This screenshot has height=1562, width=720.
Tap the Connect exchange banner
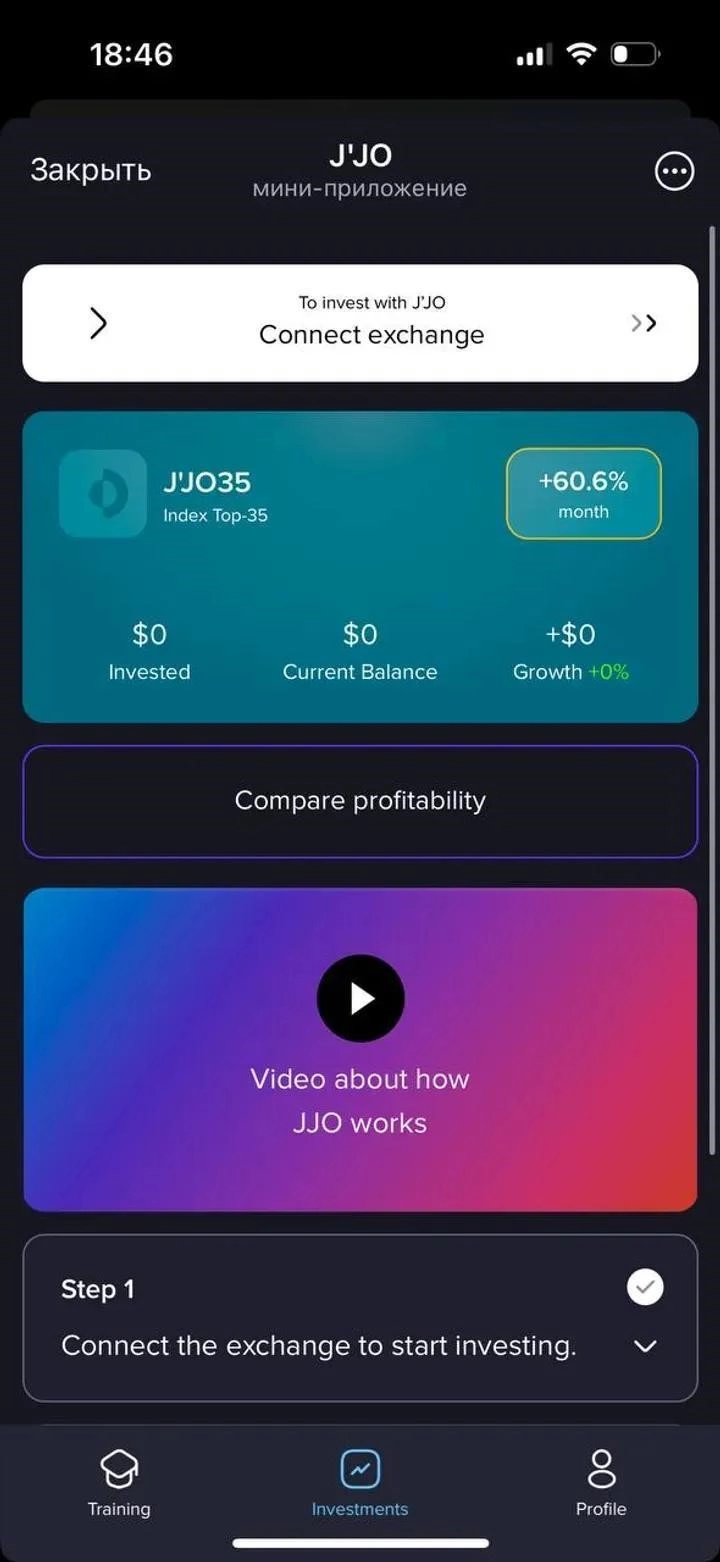(x=360, y=323)
